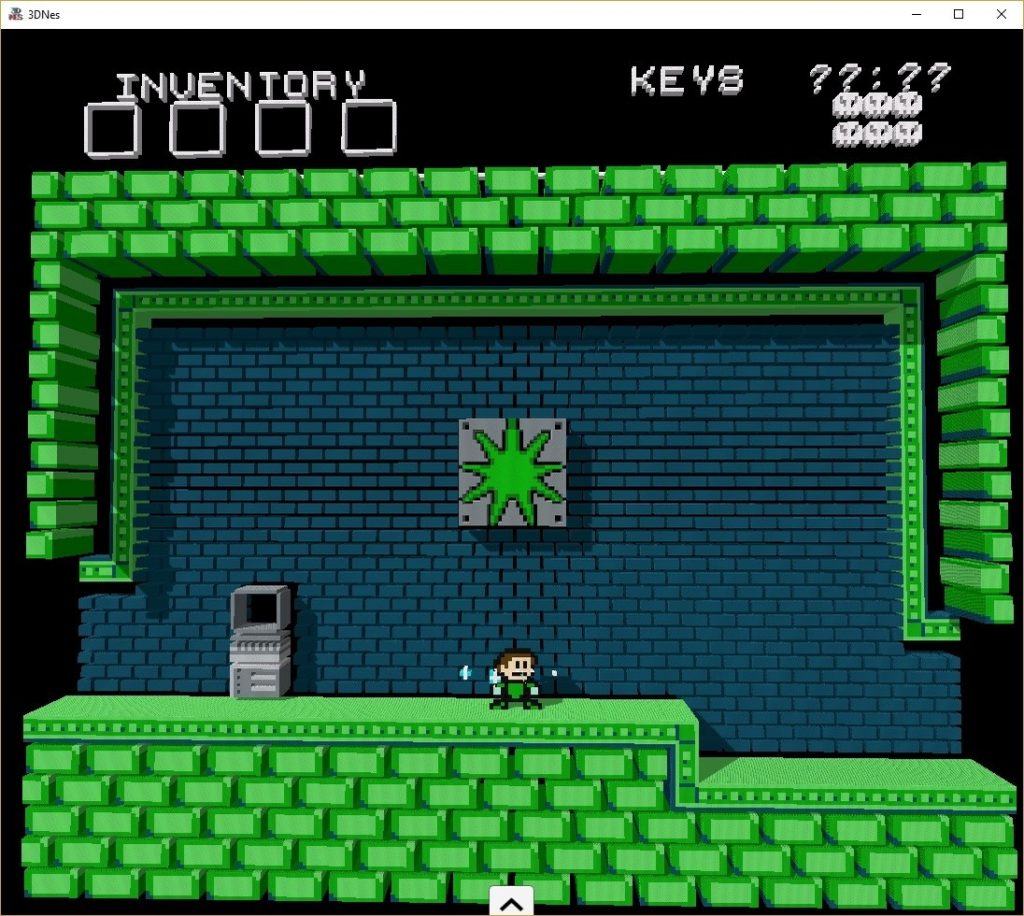This screenshot has height=916, width=1024.
Task: Close the 3DNes window
Action: (x=1001, y=14)
